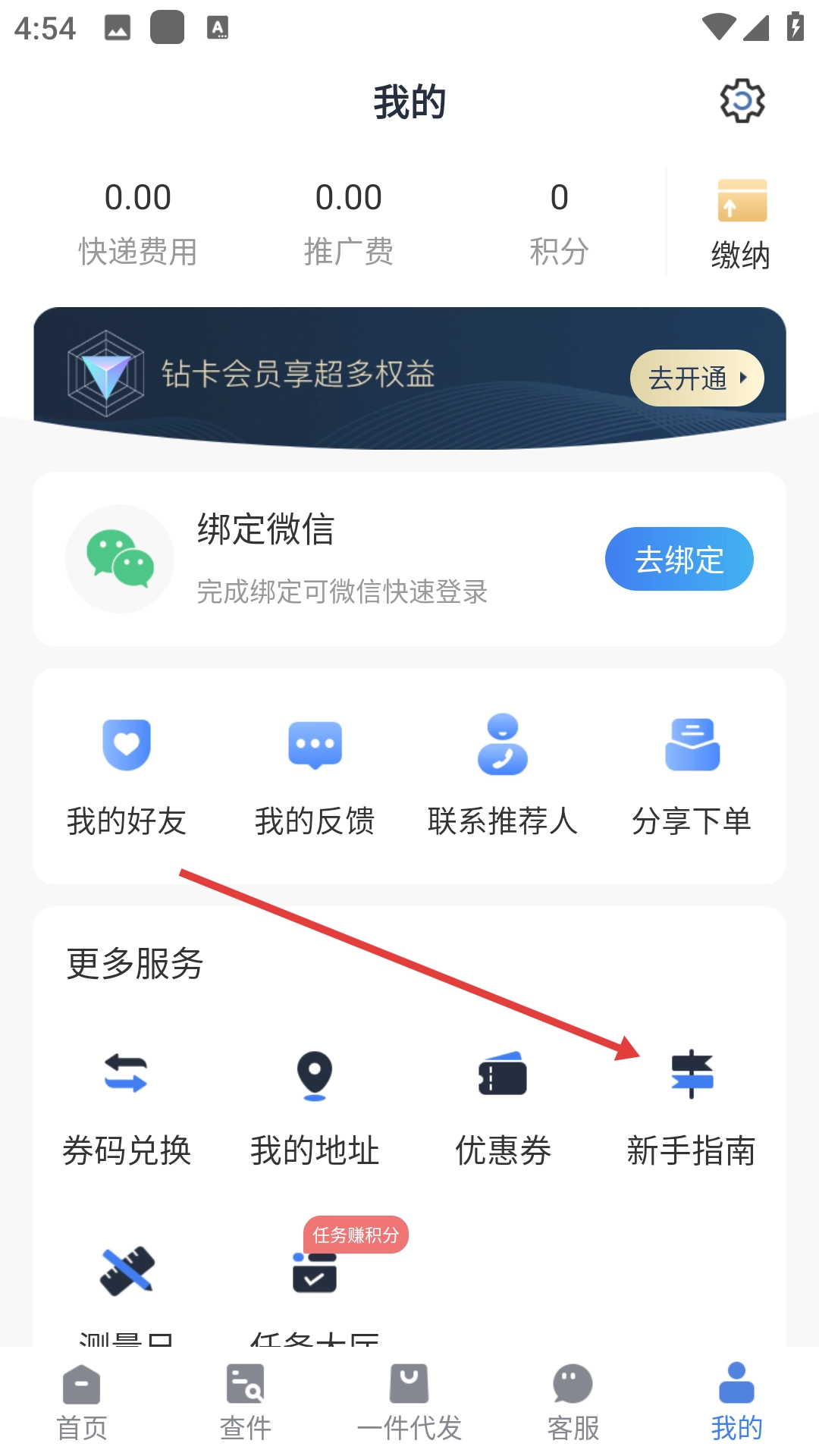Select 联系推荐人
Screen dimensions: 819x1456
pyautogui.click(x=502, y=775)
